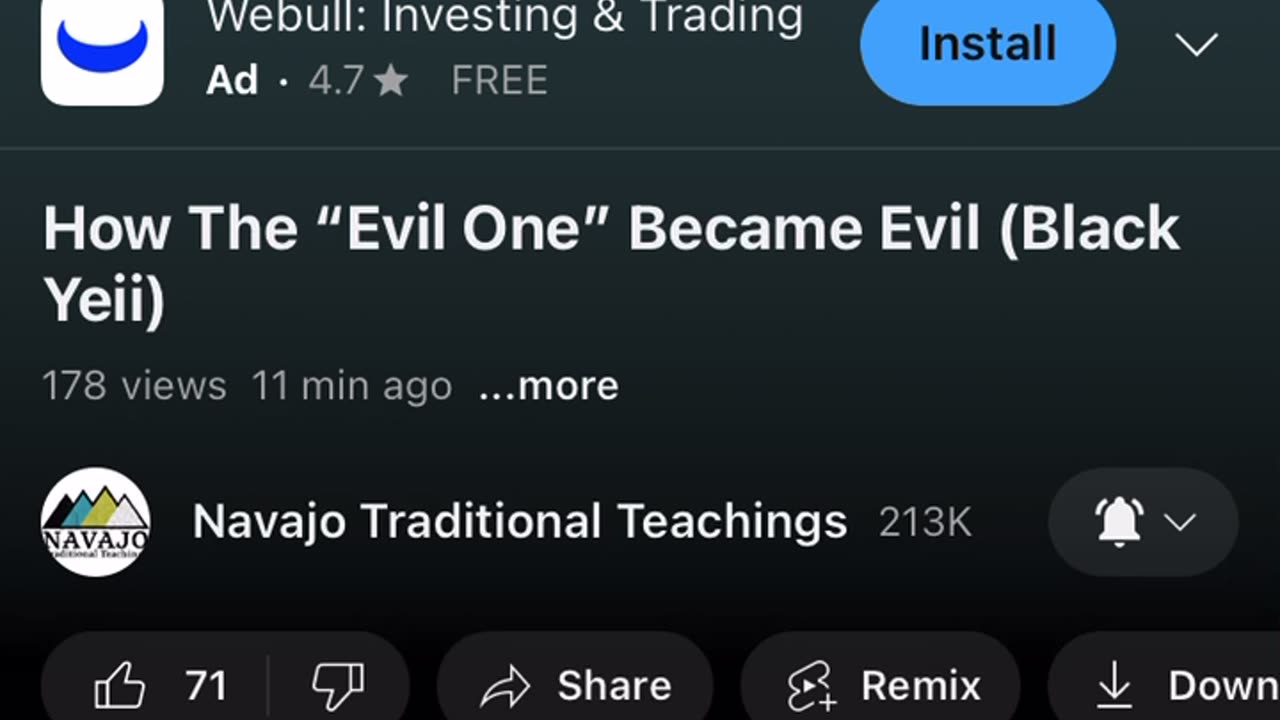The width and height of the screenshot is (1280, 720).
Task: Open Navajo Traditional Teachings channel
Action: [518, 522]
